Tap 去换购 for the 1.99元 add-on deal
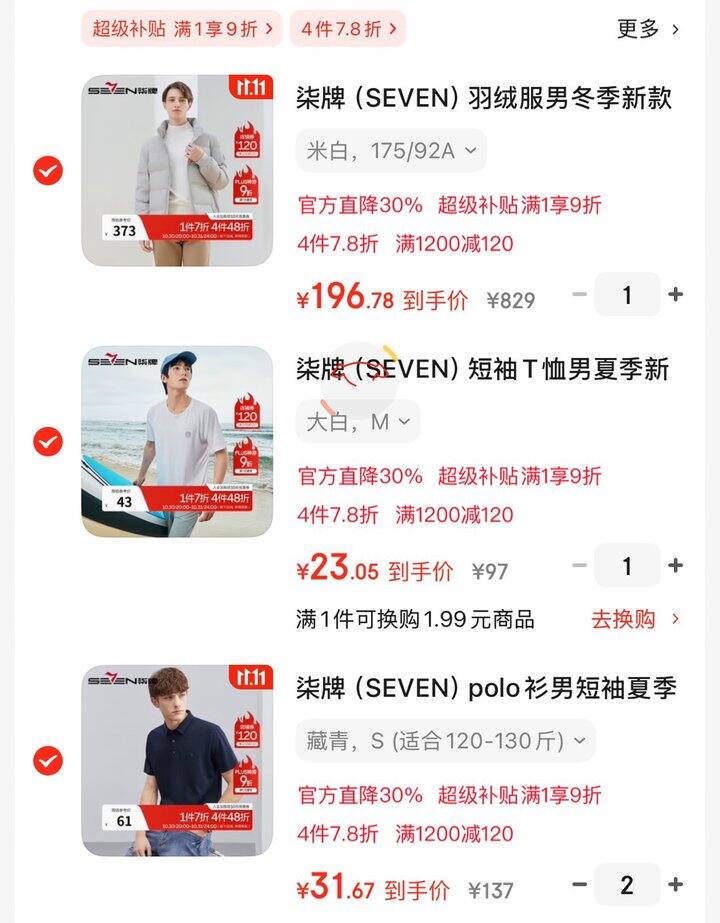 point(635,619)
